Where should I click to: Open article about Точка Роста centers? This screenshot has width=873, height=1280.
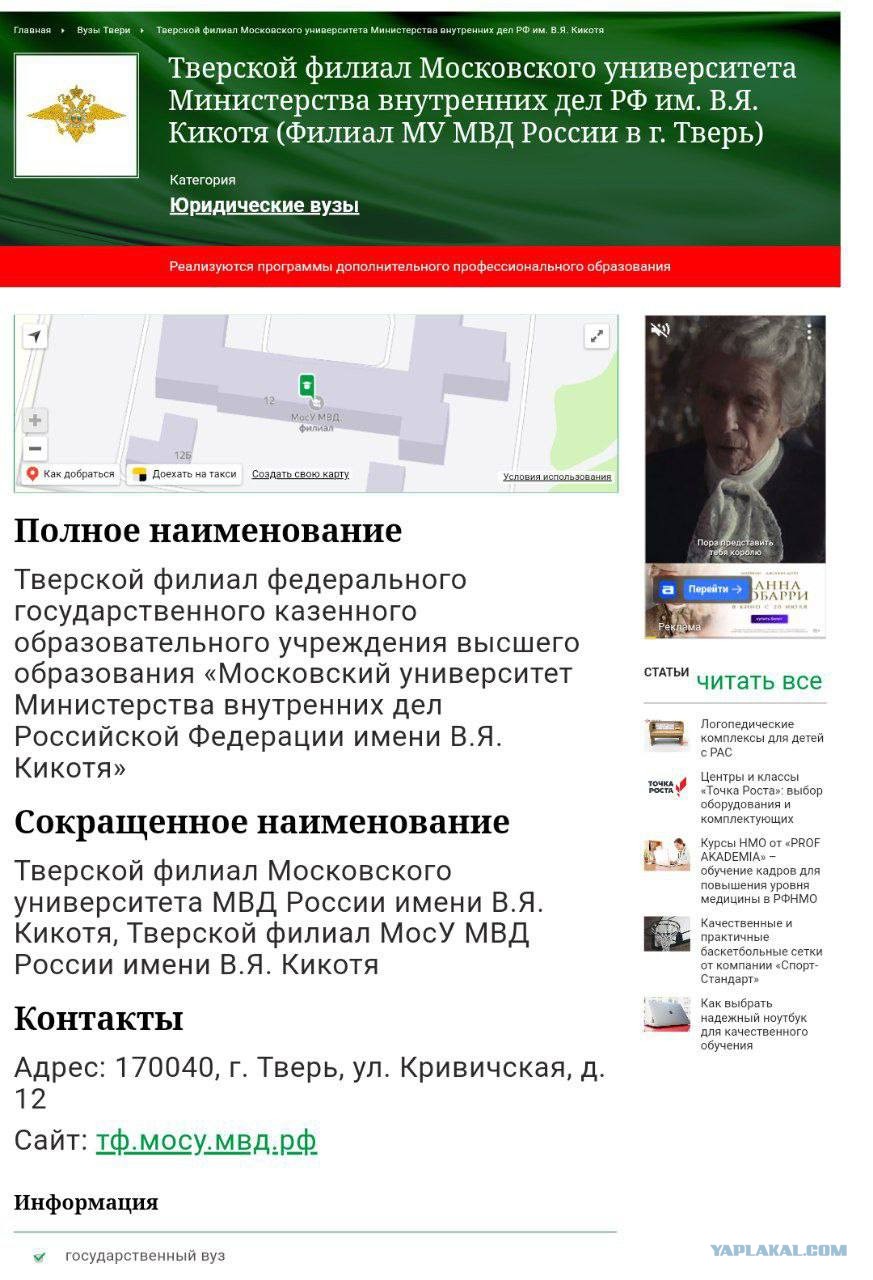[762, 798]
